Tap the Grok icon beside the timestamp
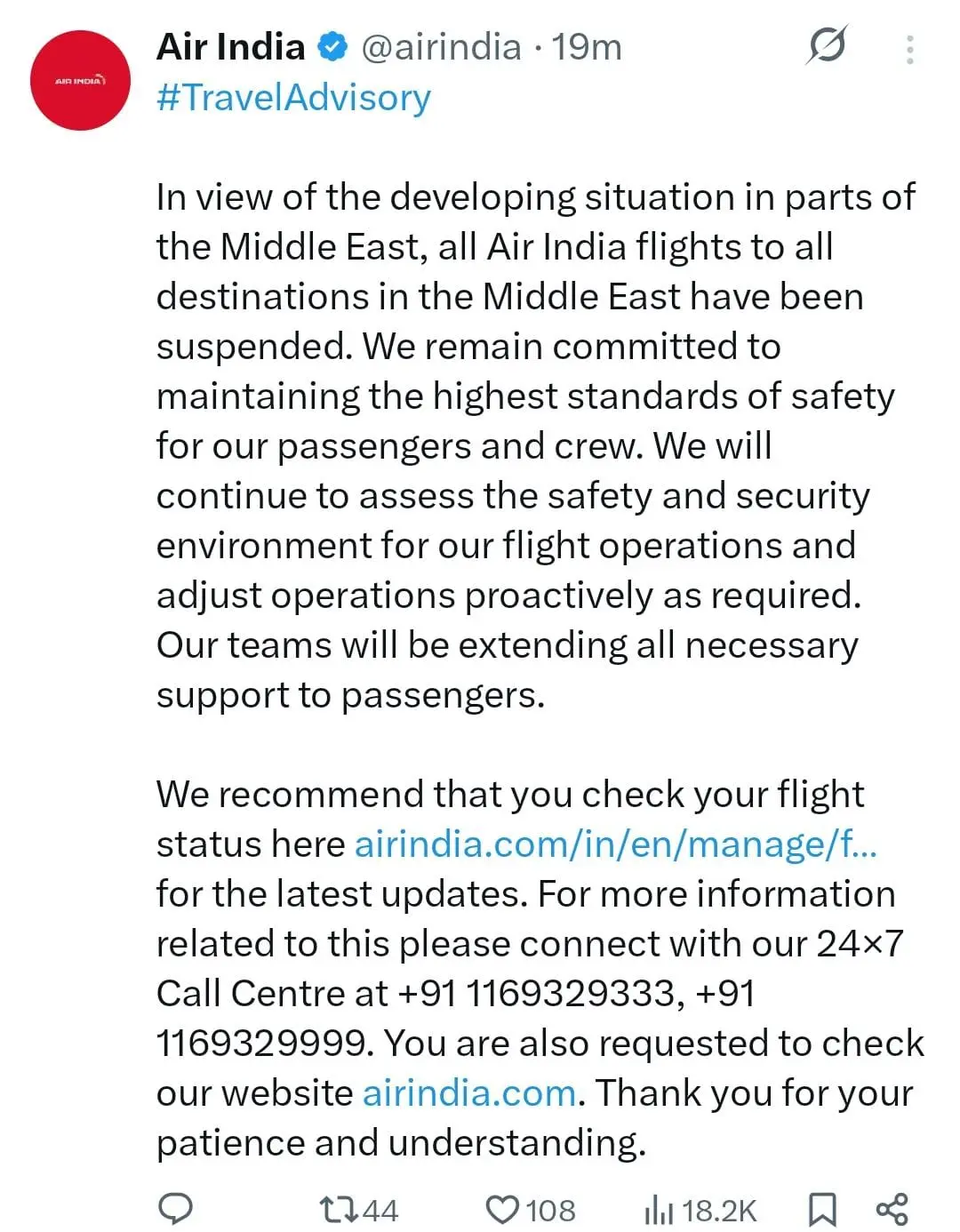This screenshot has height=1232, width=960. (826, 44)
